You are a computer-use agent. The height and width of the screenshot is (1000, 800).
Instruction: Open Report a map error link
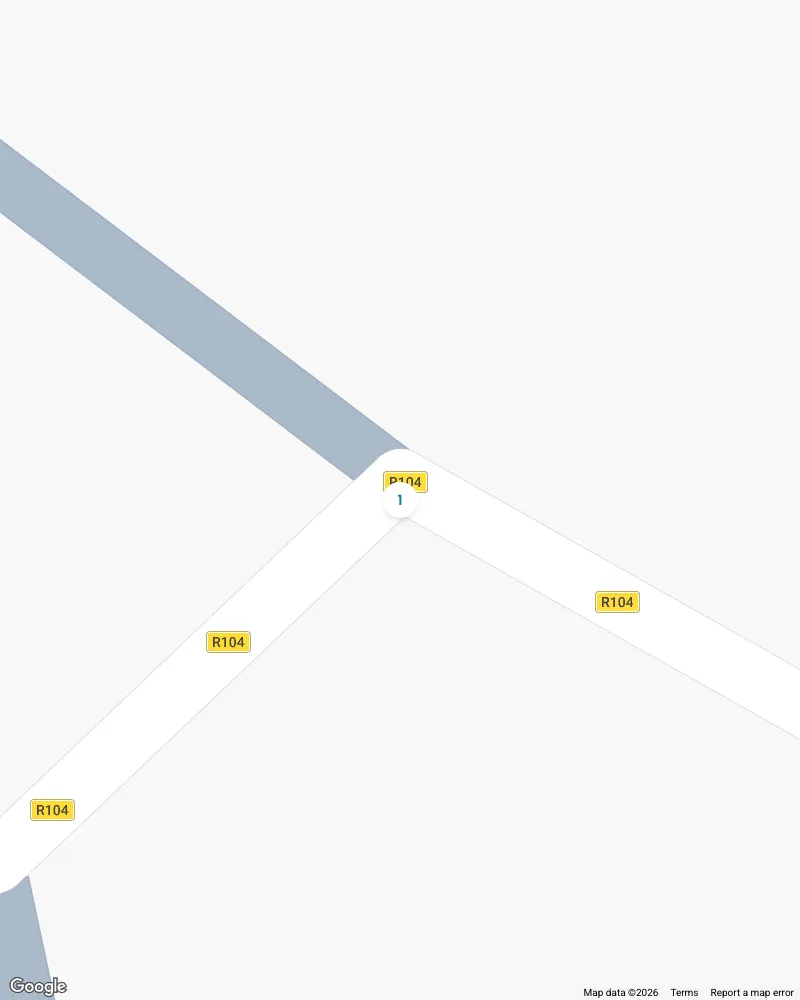pyautogui.click(x=751, y=992)
